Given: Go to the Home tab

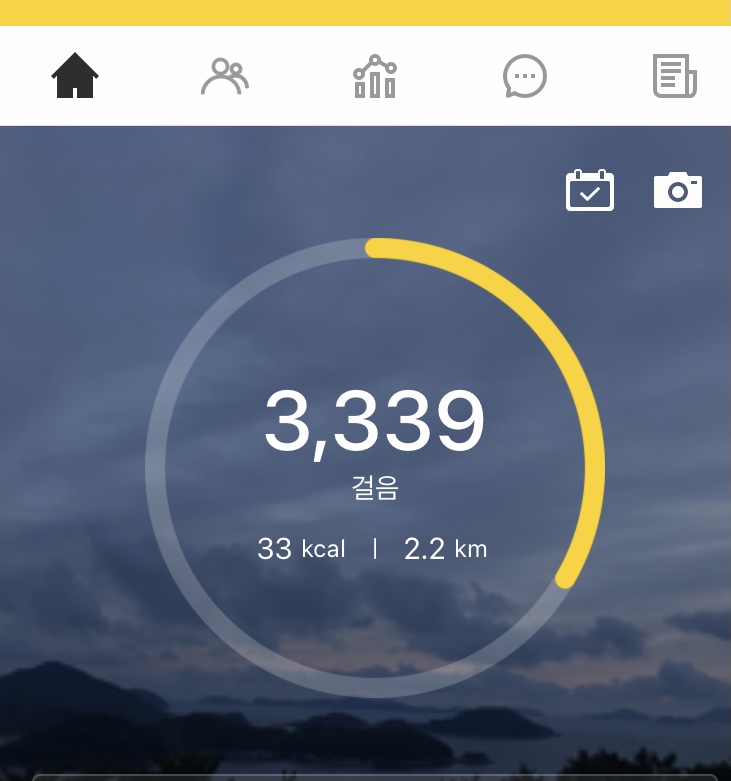Looking at the screenshot, I should click(75, 76).
